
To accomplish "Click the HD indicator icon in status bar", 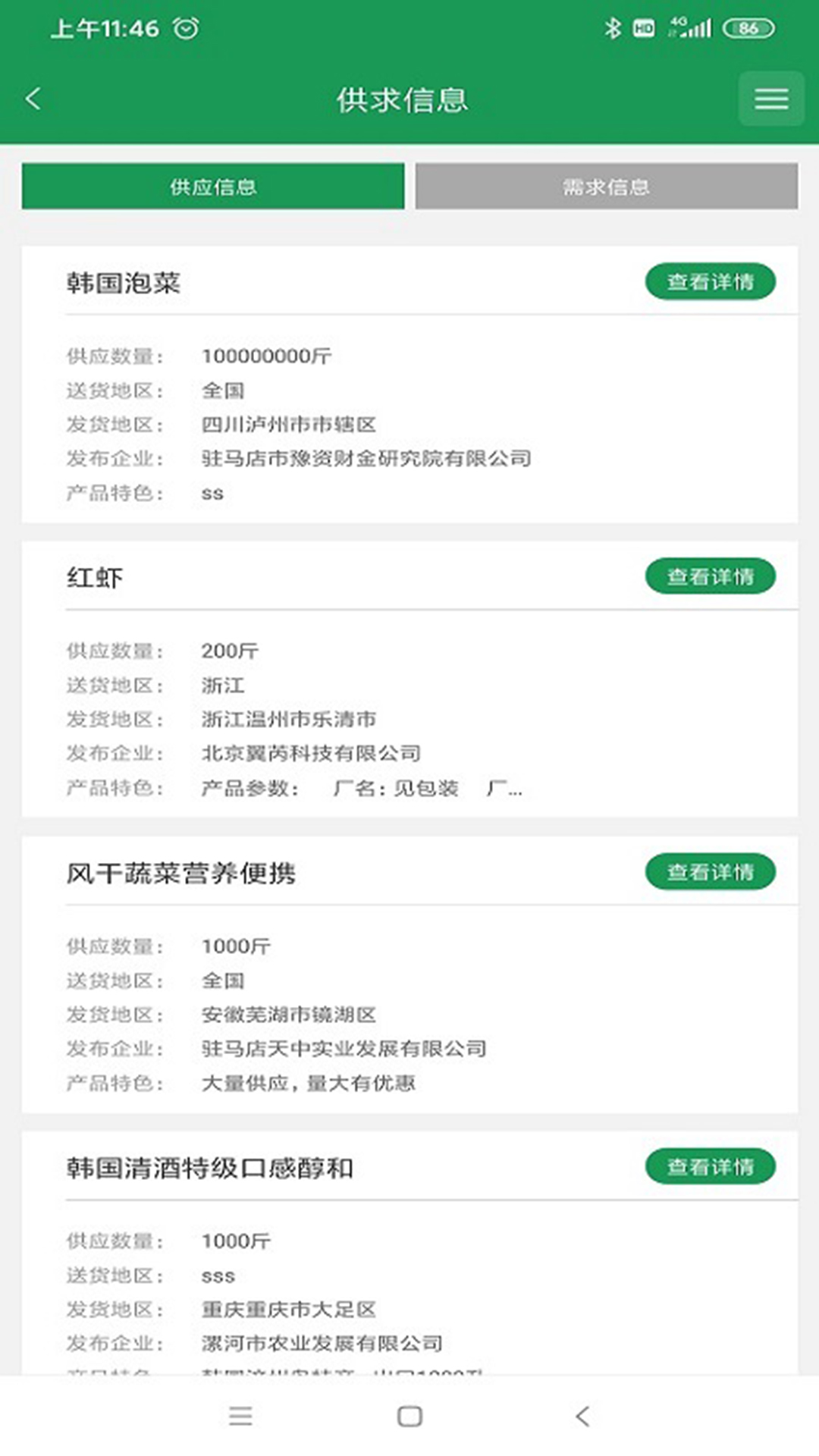I will tap(645, 27).
